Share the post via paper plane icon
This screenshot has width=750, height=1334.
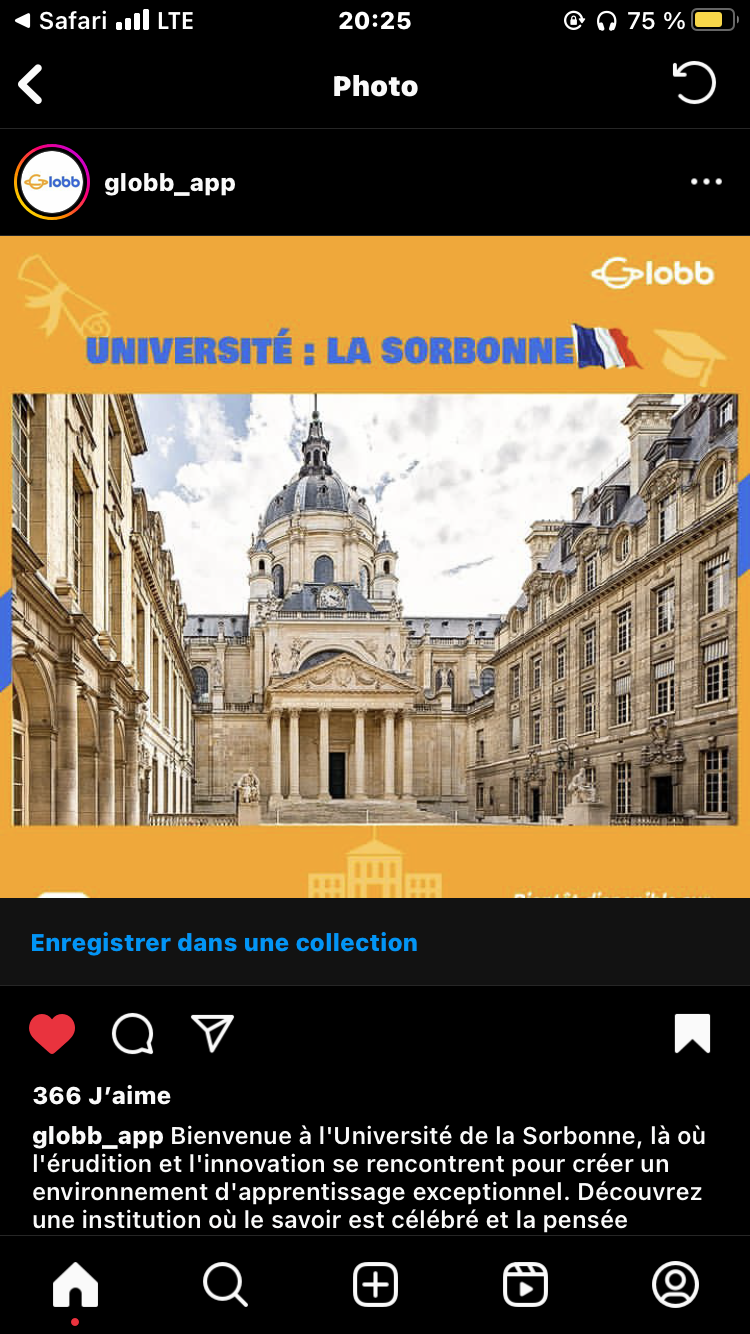212,1034
